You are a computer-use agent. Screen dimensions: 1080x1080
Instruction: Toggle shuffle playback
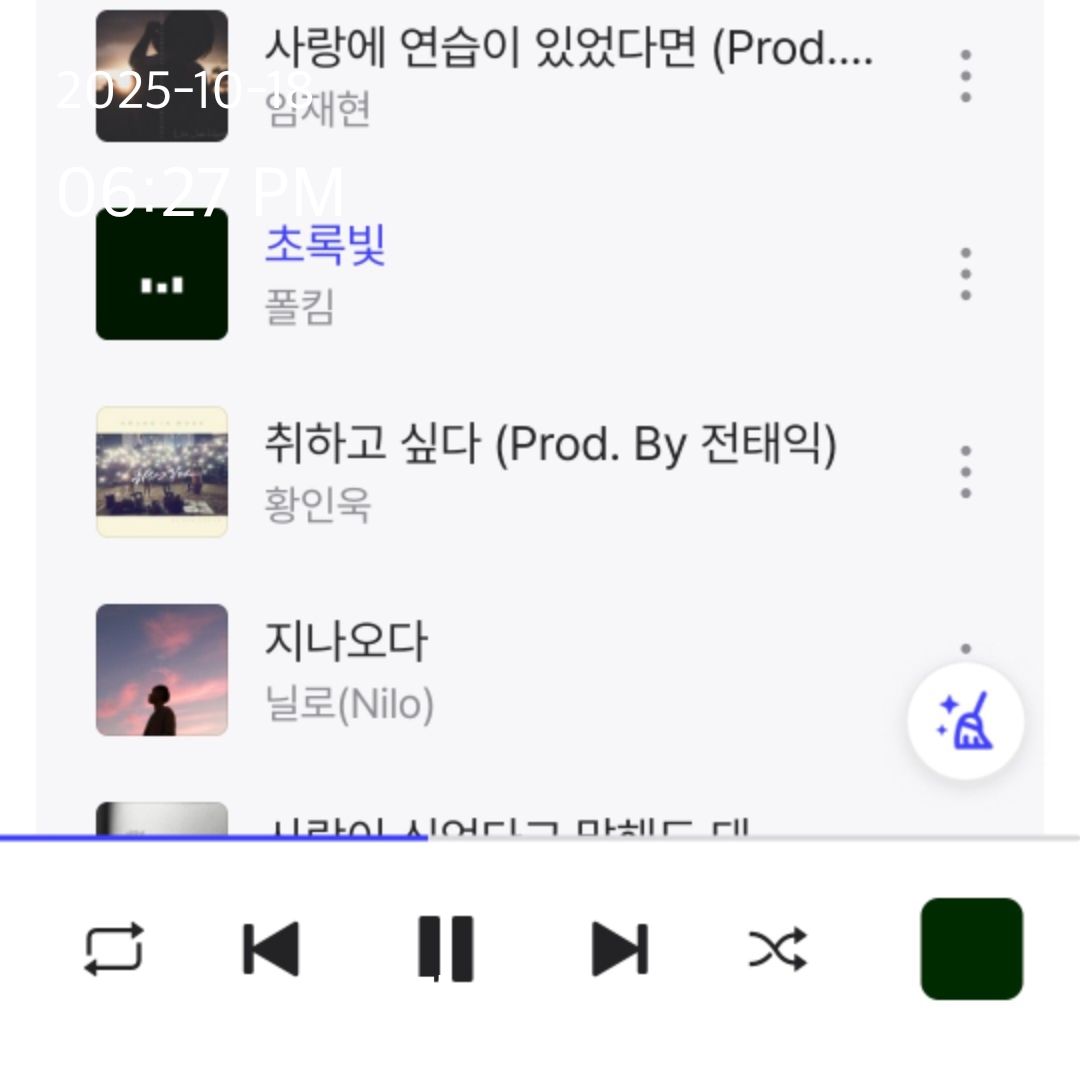pyautogui.click(x=777, y=948)
